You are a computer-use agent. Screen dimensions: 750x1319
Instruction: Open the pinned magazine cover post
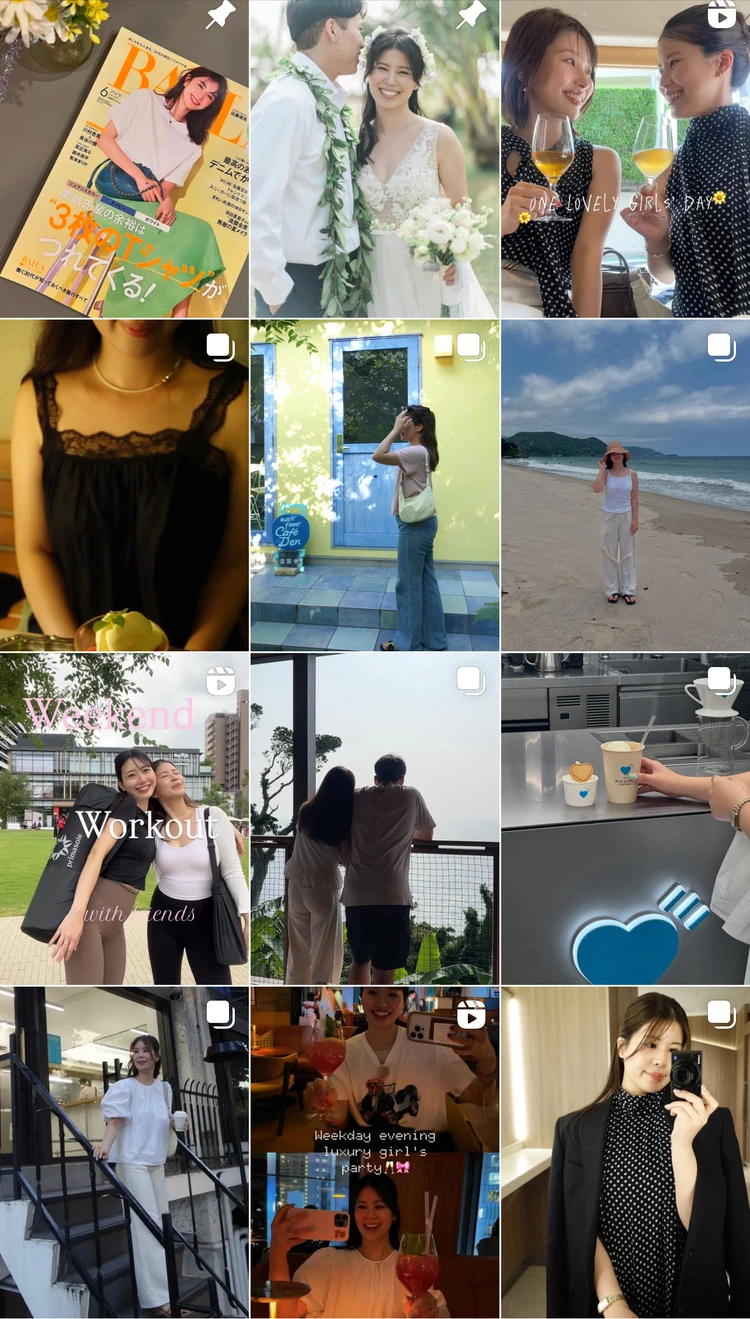tap(124, 159)
